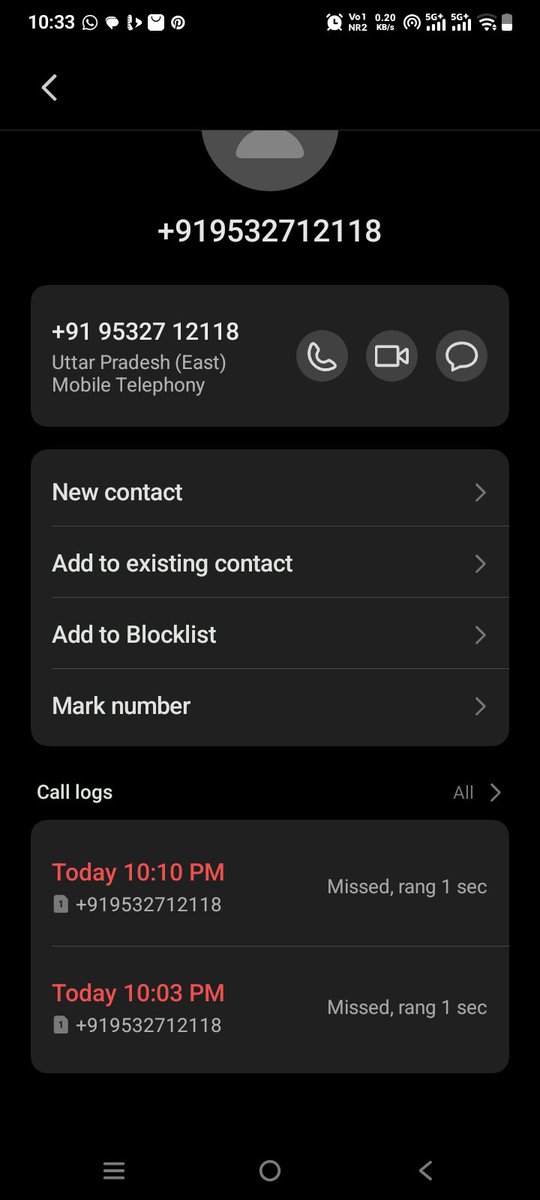
Task: Open the missed call from Today 10:10 PM
Action: click(x=270, y=887)
